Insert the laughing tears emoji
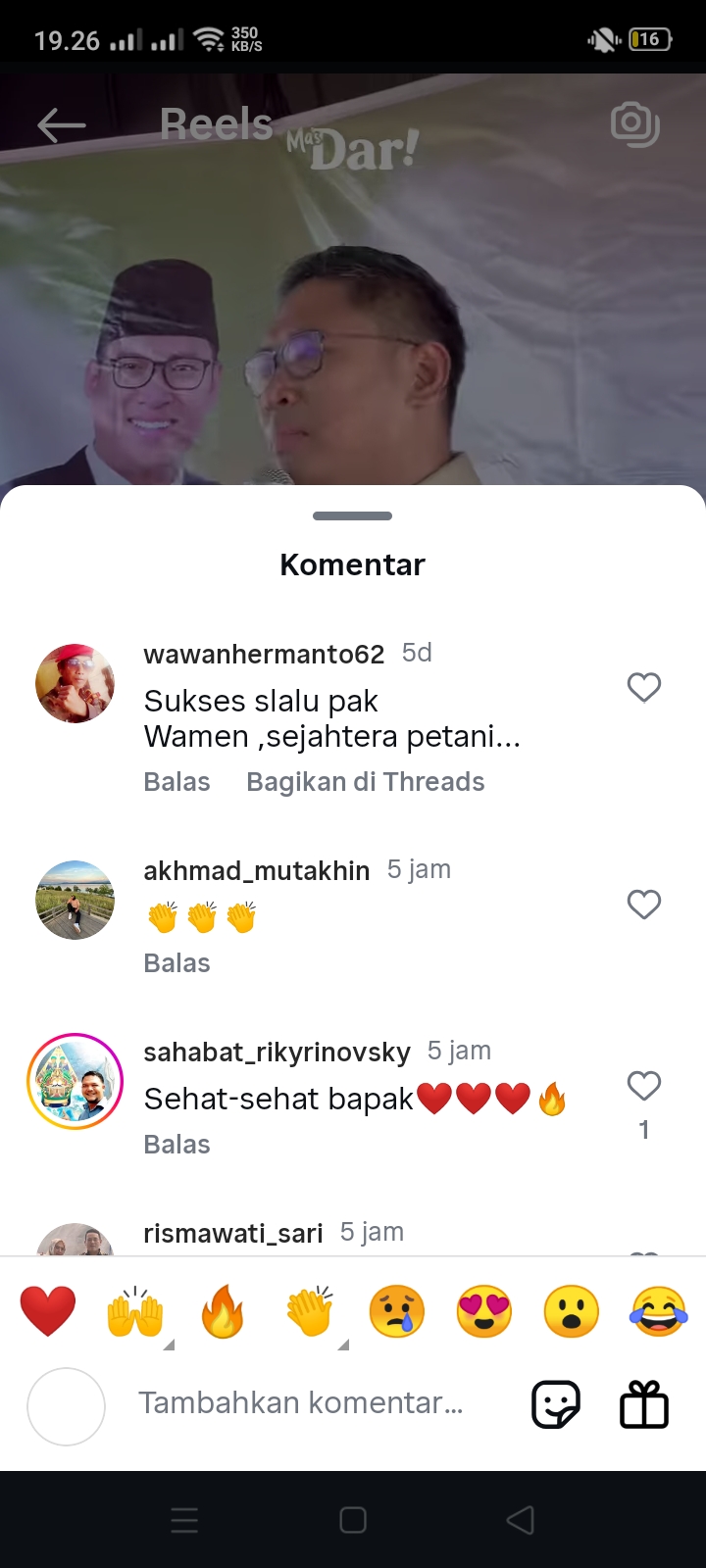The height and width of the screenshot is (1568, 706). pyautogui.click(x=659, y=1311)
